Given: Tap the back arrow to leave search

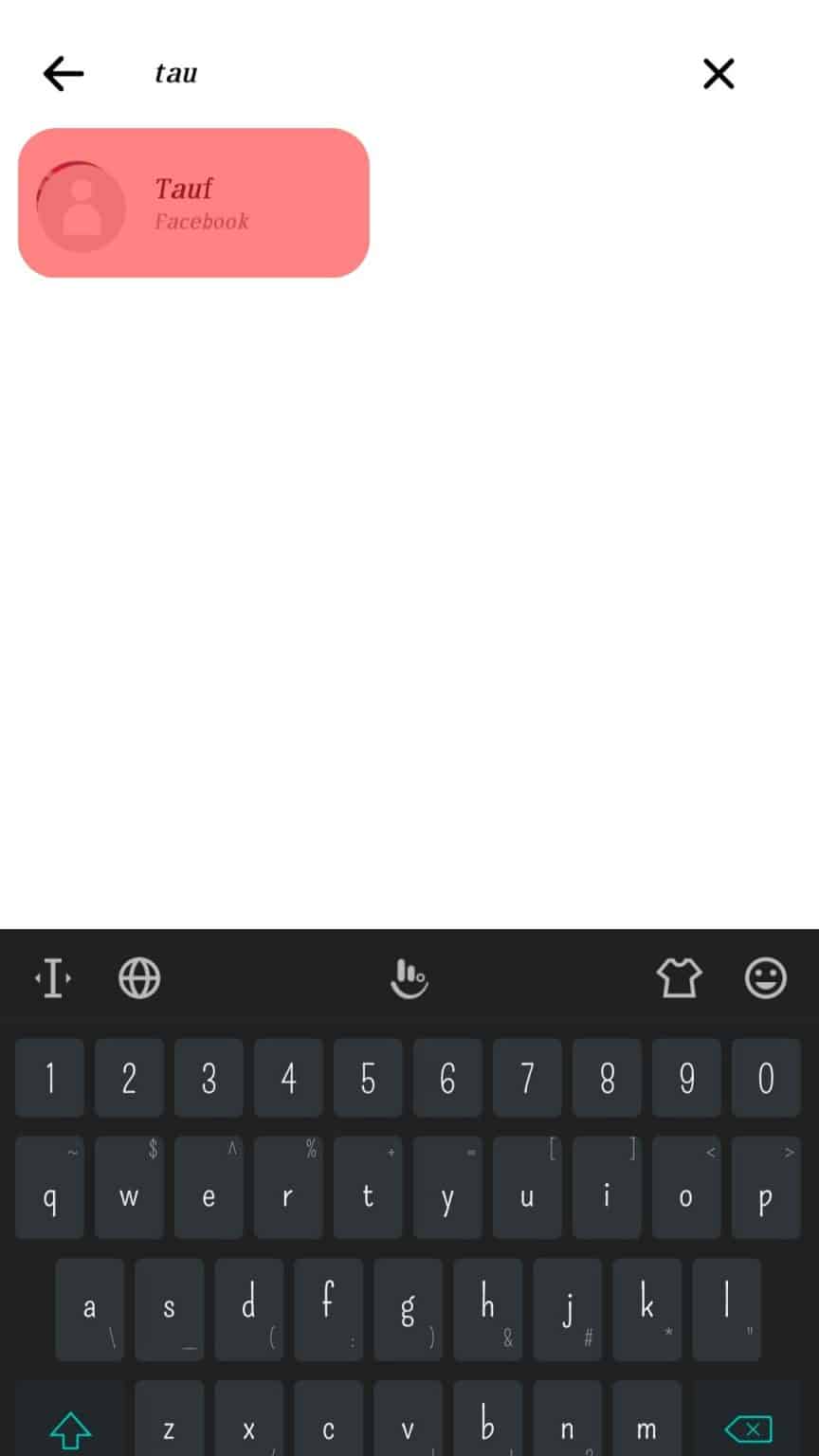Looking at the screenshot, I should pos(63,73).
